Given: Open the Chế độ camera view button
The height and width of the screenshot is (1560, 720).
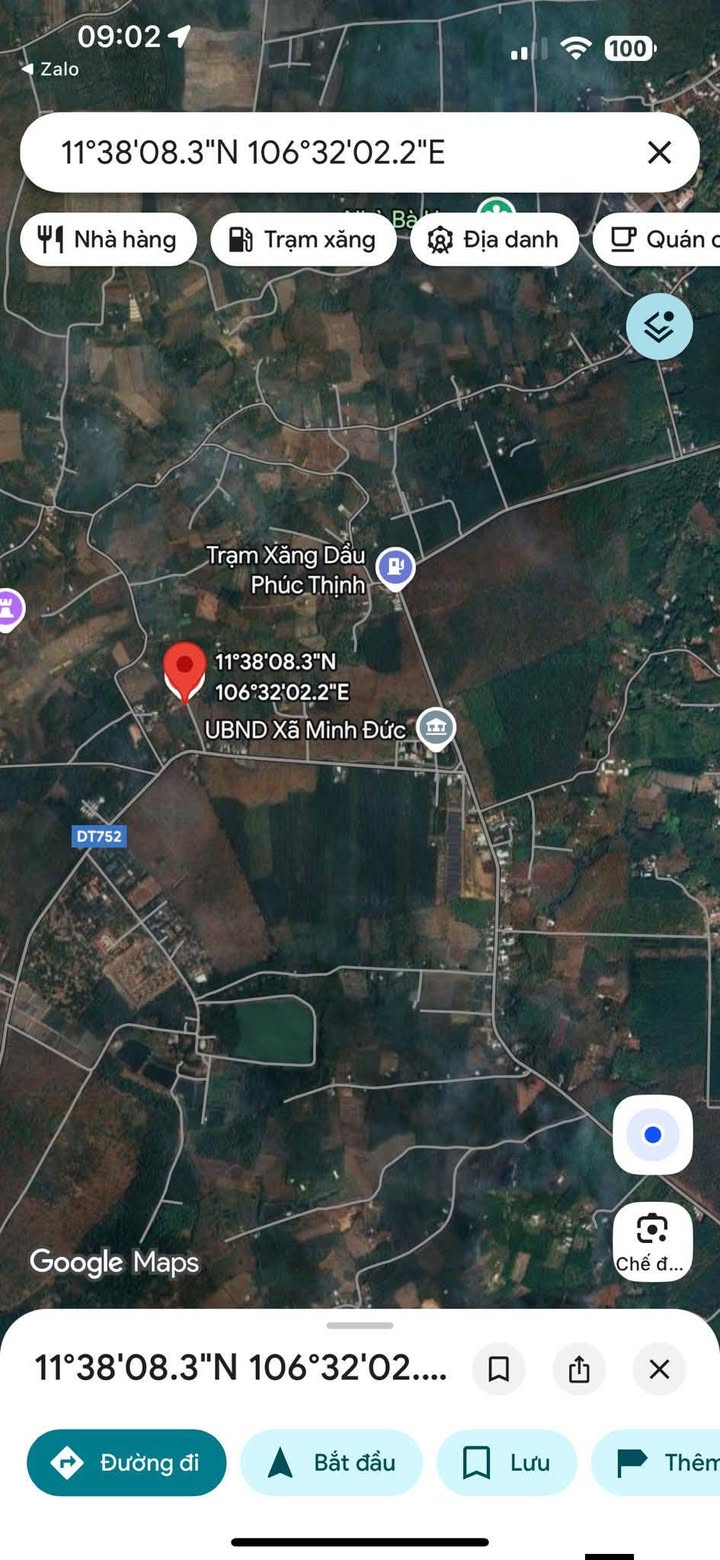Looking at the screenshot, I should tap(653, 1240).
